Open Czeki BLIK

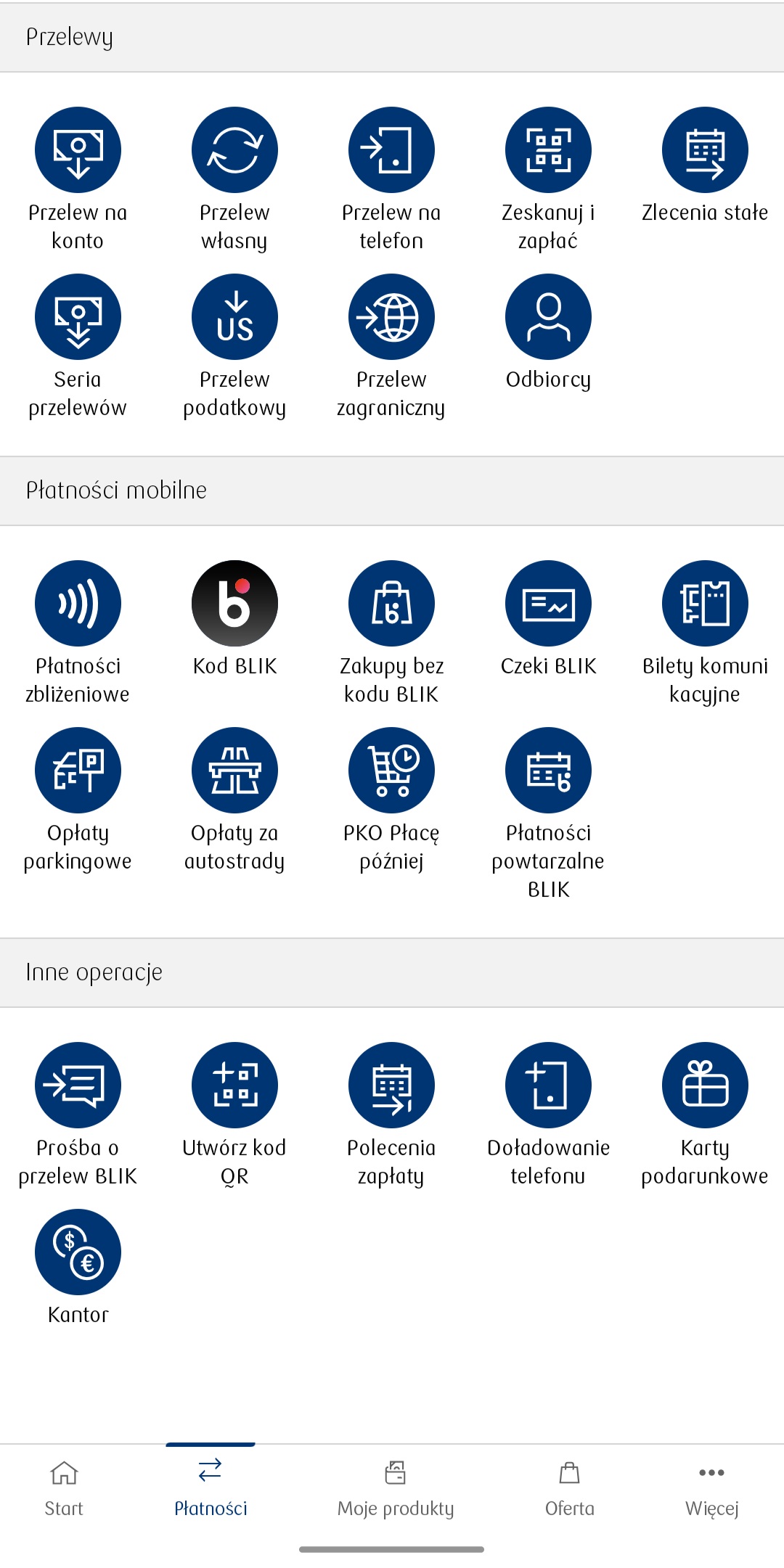(548, 604)
